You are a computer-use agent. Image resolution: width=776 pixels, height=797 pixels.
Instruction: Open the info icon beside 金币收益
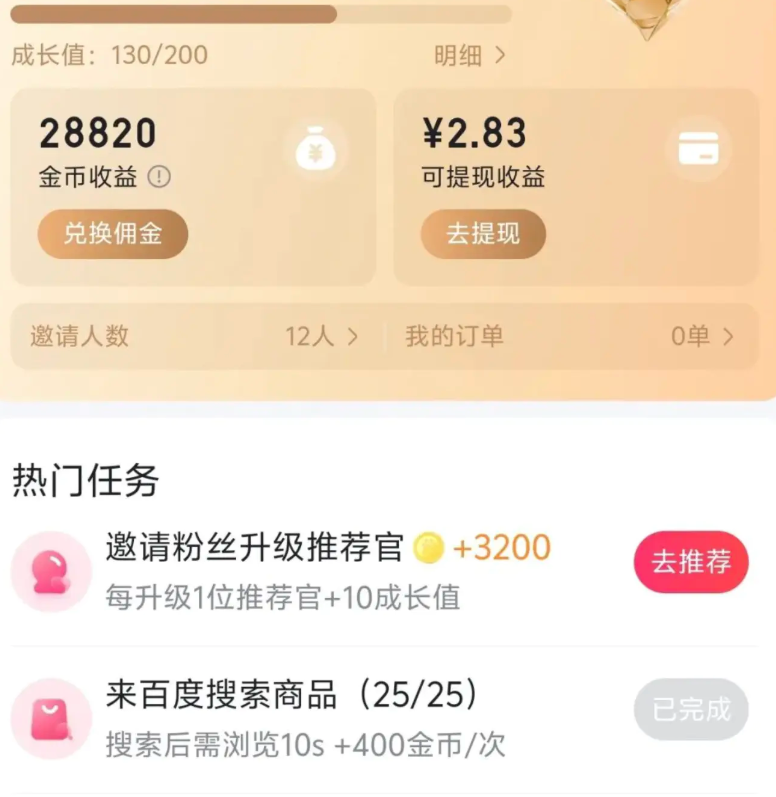click(x=159, y=177)
